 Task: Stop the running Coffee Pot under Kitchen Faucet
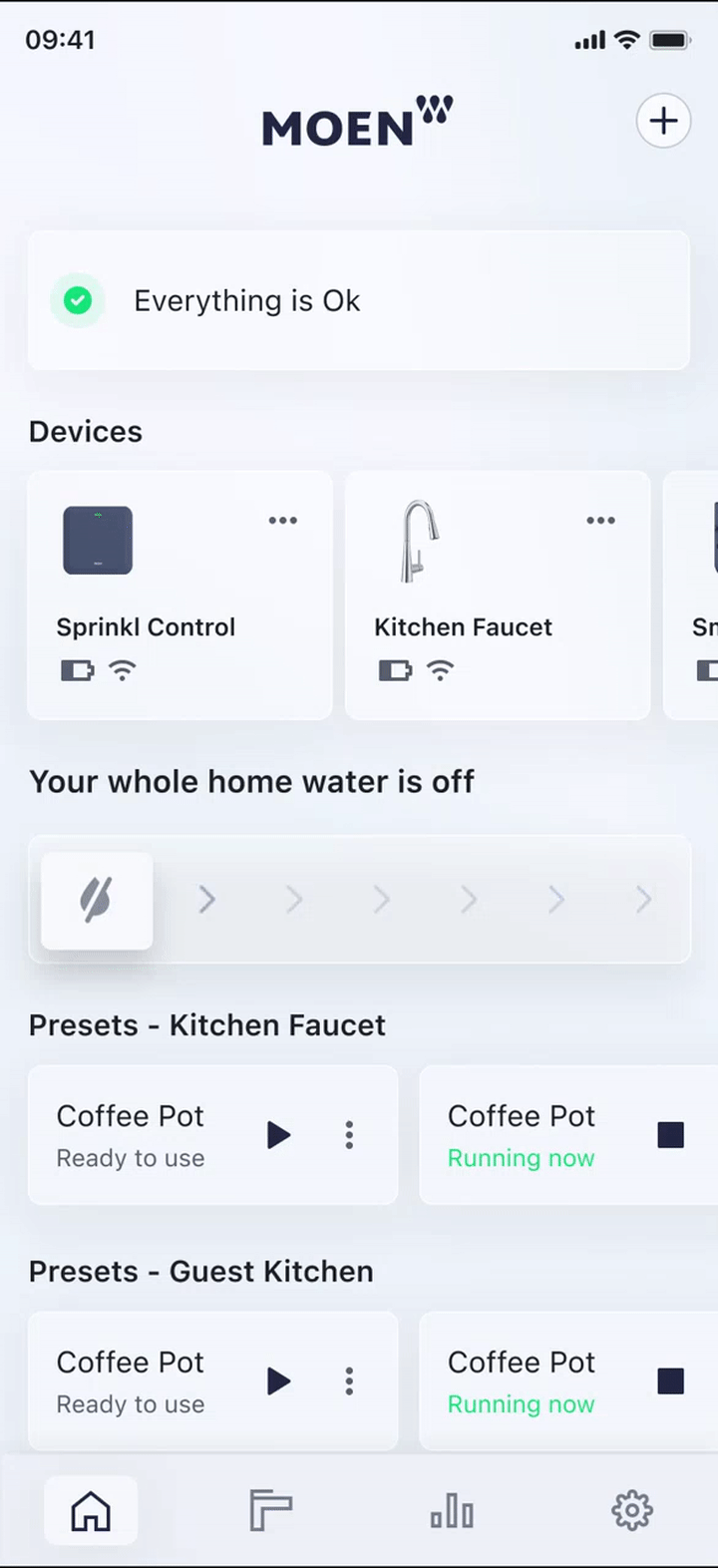point(670,1135)
